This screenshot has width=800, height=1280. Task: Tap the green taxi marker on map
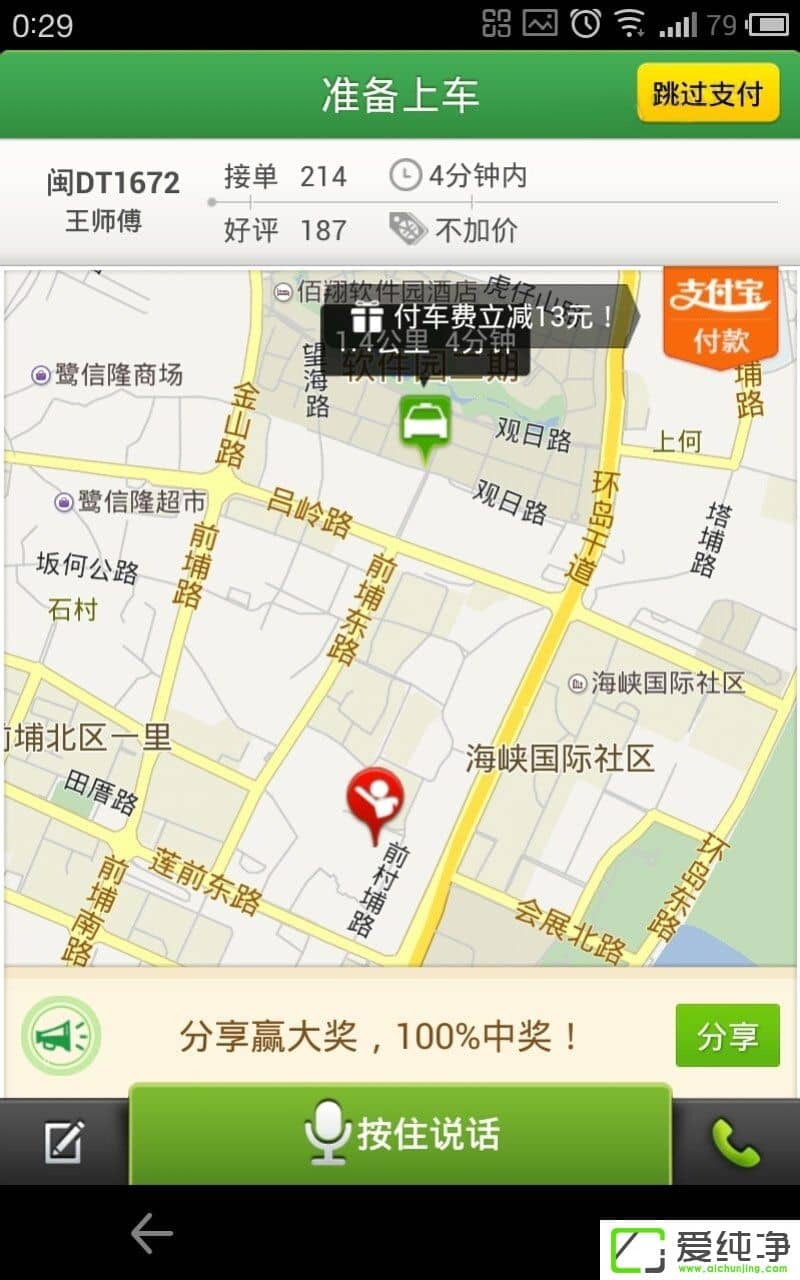(x=426, y=423)
